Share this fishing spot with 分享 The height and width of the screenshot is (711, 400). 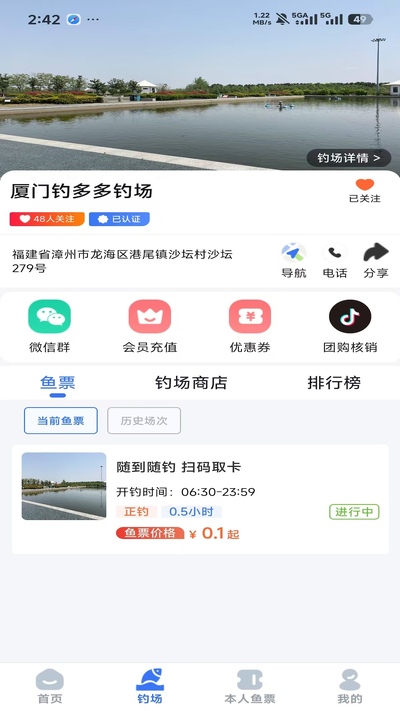pyautogui.click(x=376, y=260)
